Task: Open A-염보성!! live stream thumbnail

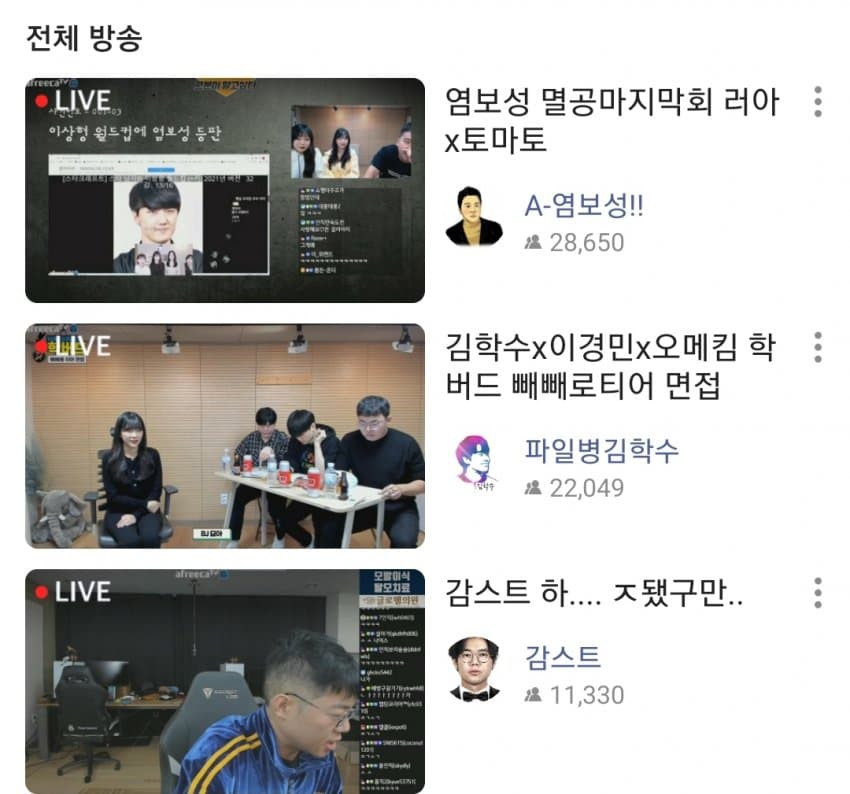Action: coord(224,190)
